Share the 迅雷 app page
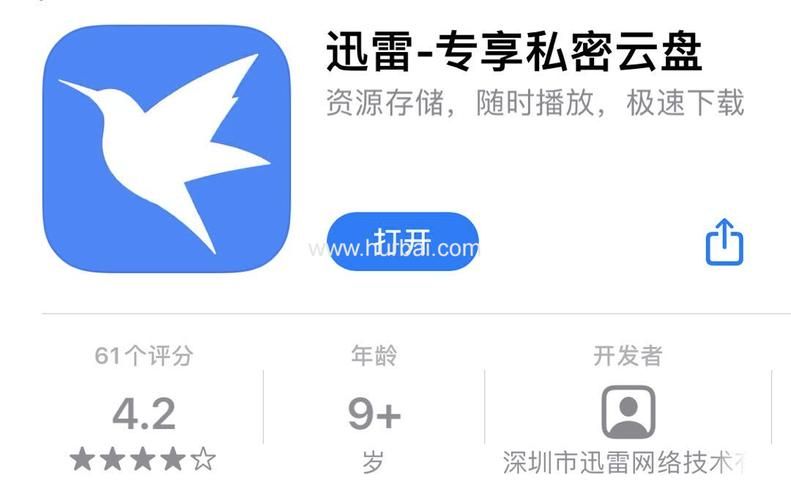The height and width of the screenshot is (500, 791). click(x=725, y=243)
